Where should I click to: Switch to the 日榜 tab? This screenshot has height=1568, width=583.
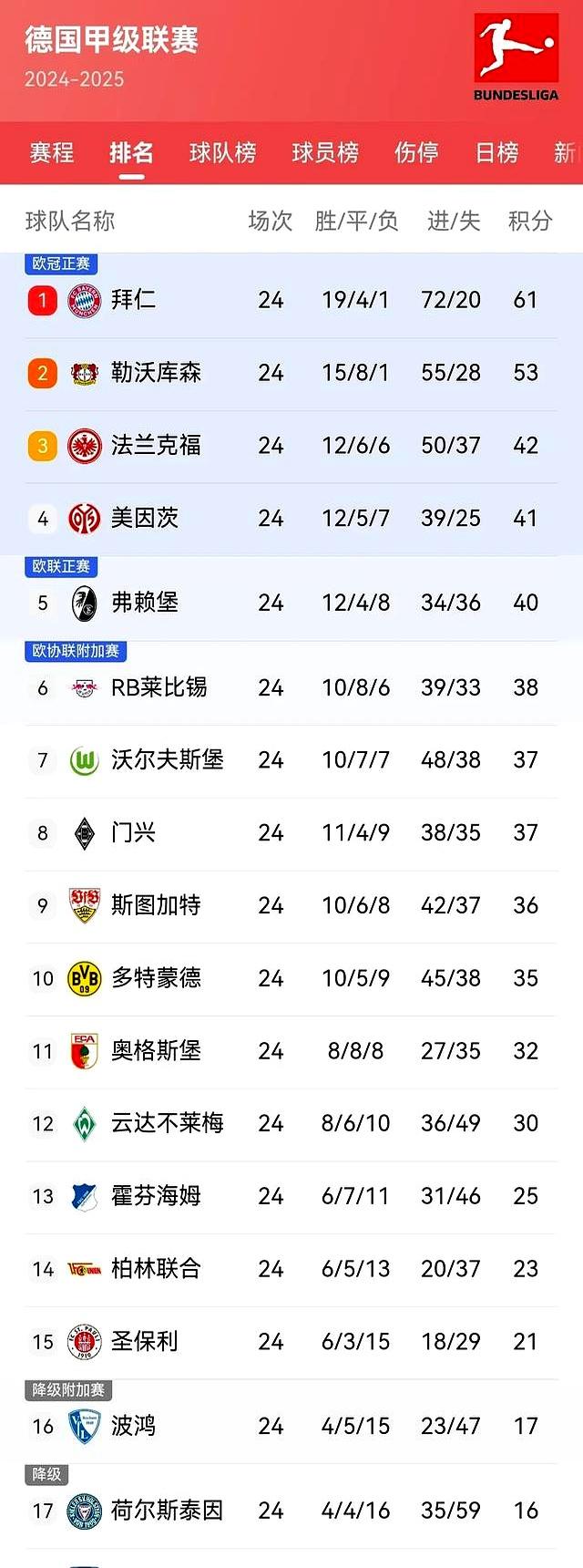(496, 152)
